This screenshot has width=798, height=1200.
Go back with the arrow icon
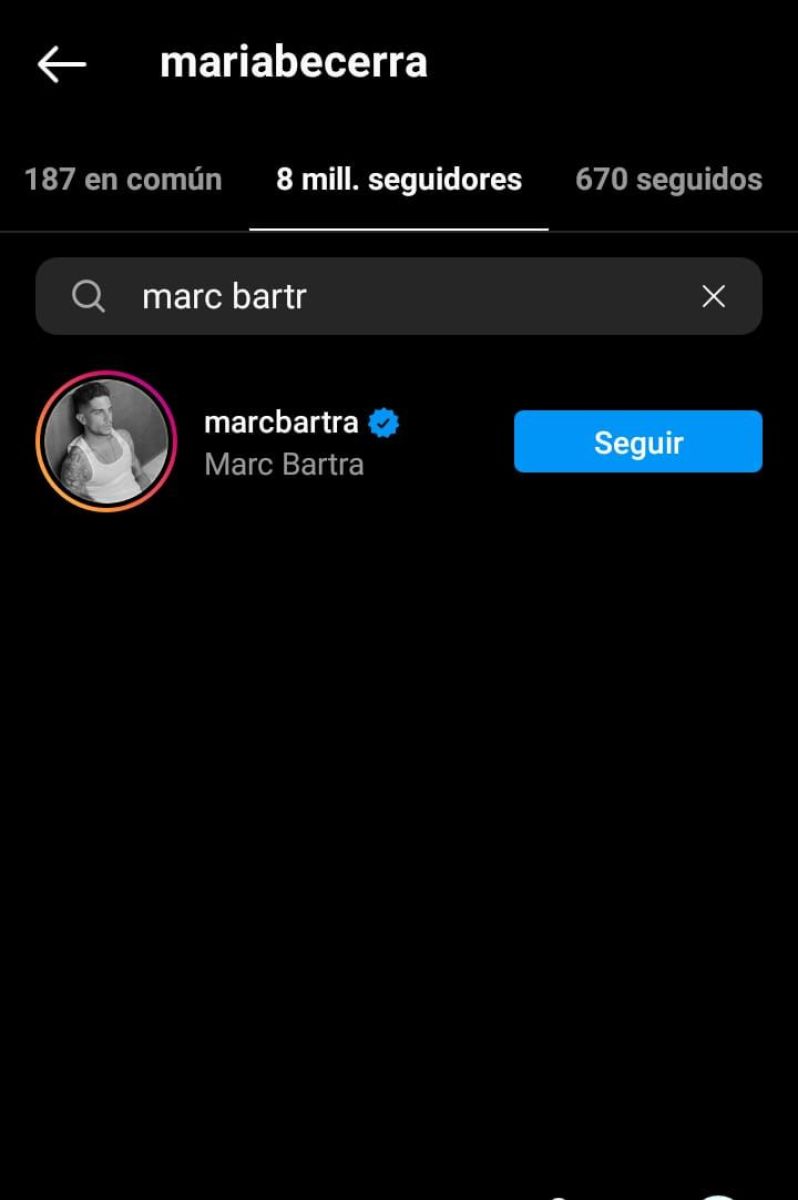(x=62, y=65)
